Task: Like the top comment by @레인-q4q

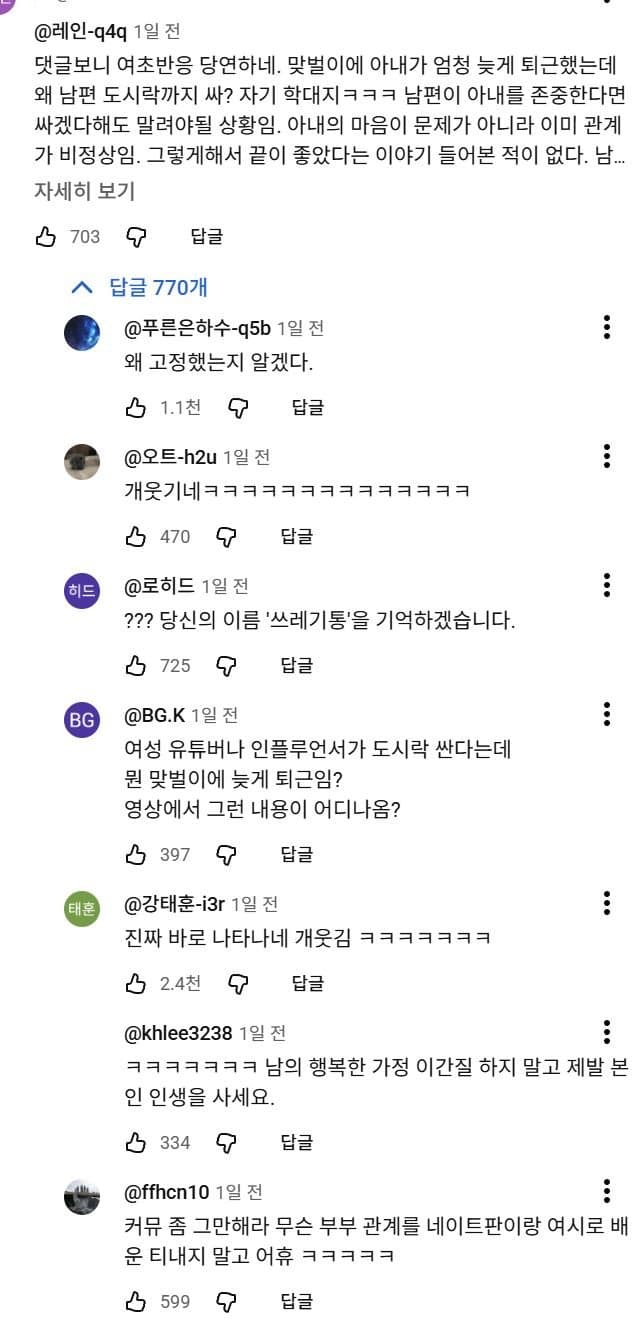Action: pyautogui.click(x=46, y=237)
